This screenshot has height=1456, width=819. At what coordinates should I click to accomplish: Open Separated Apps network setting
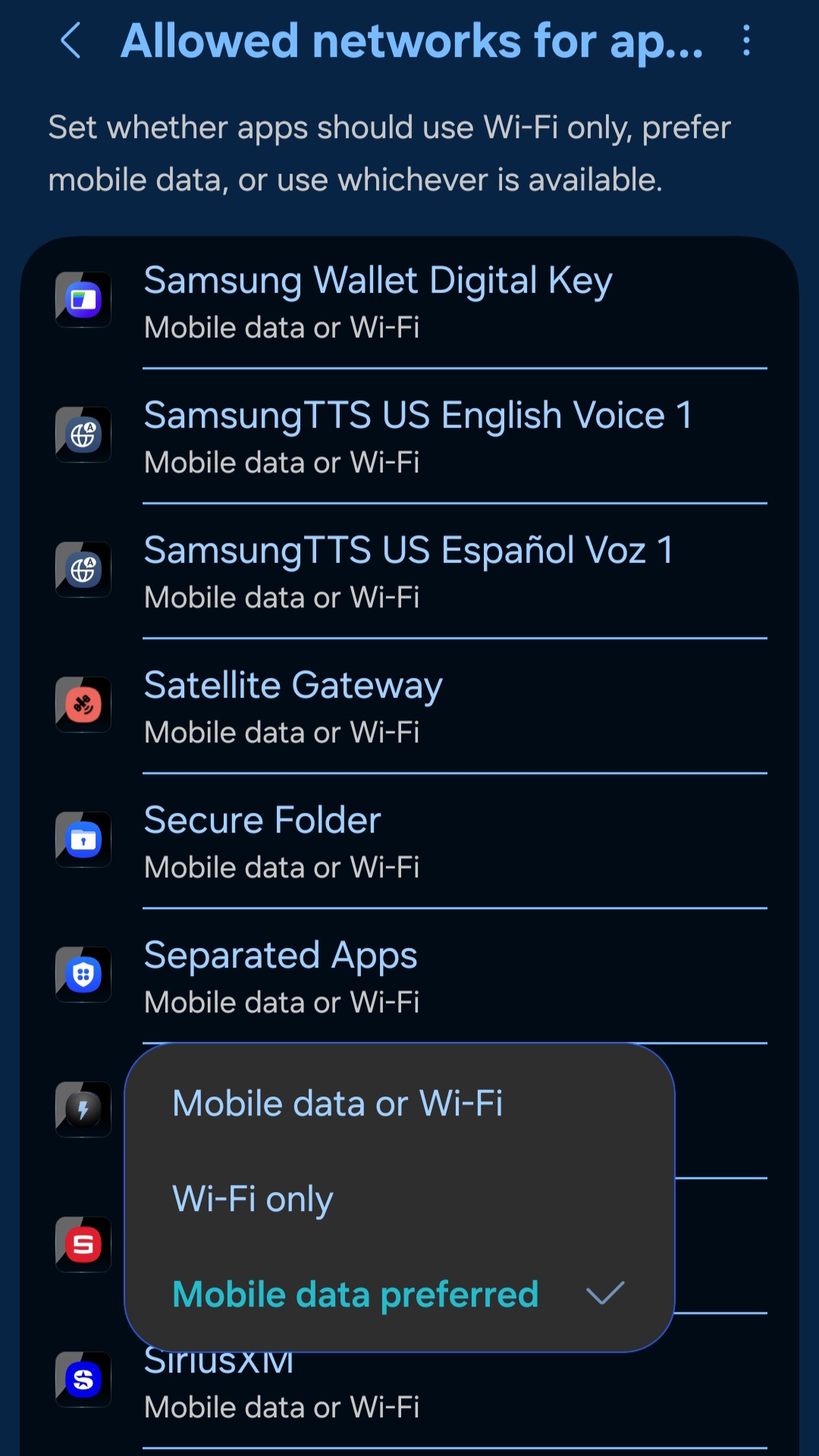click(409, 977)
